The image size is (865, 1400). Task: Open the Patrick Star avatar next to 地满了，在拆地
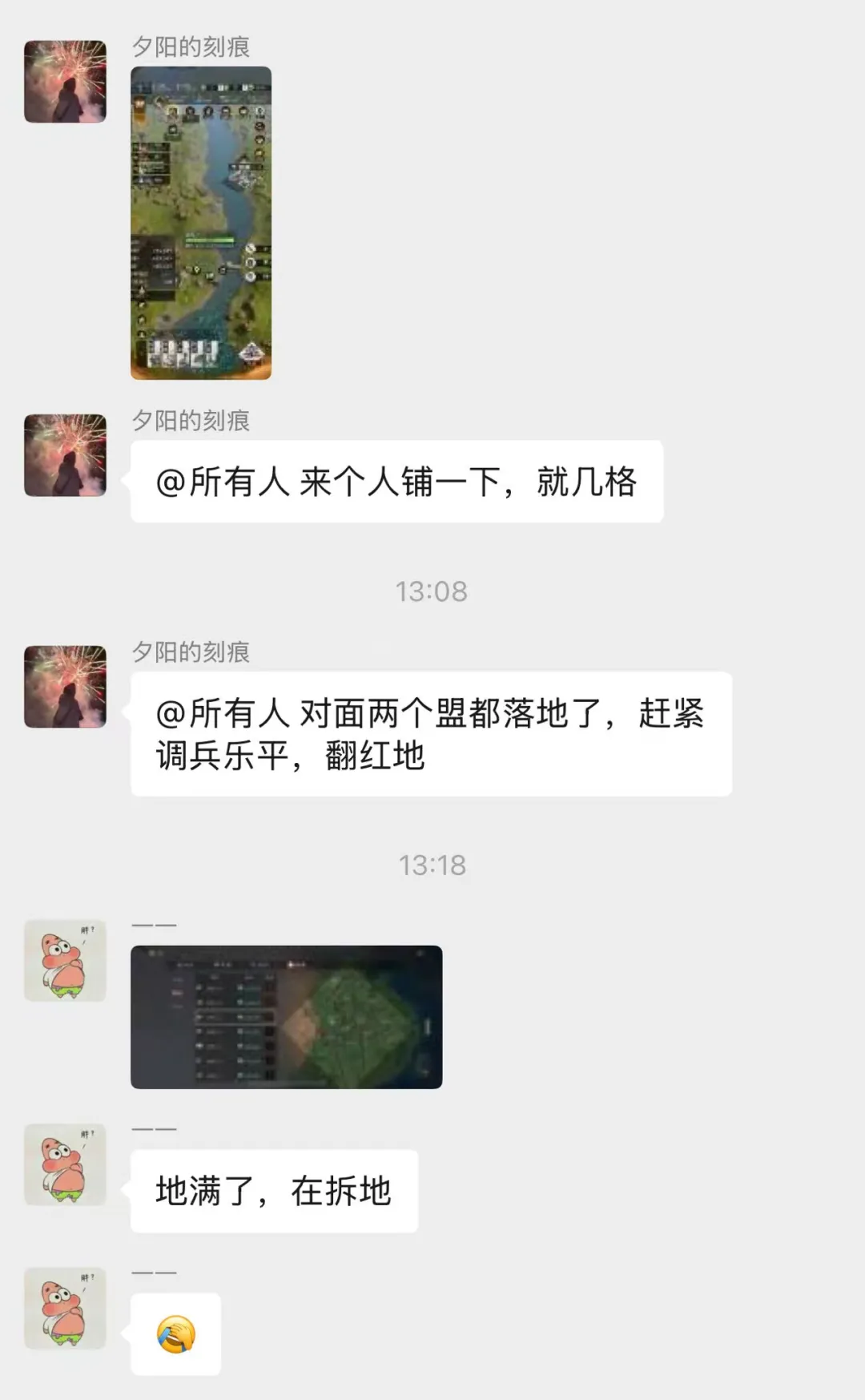65,1164
